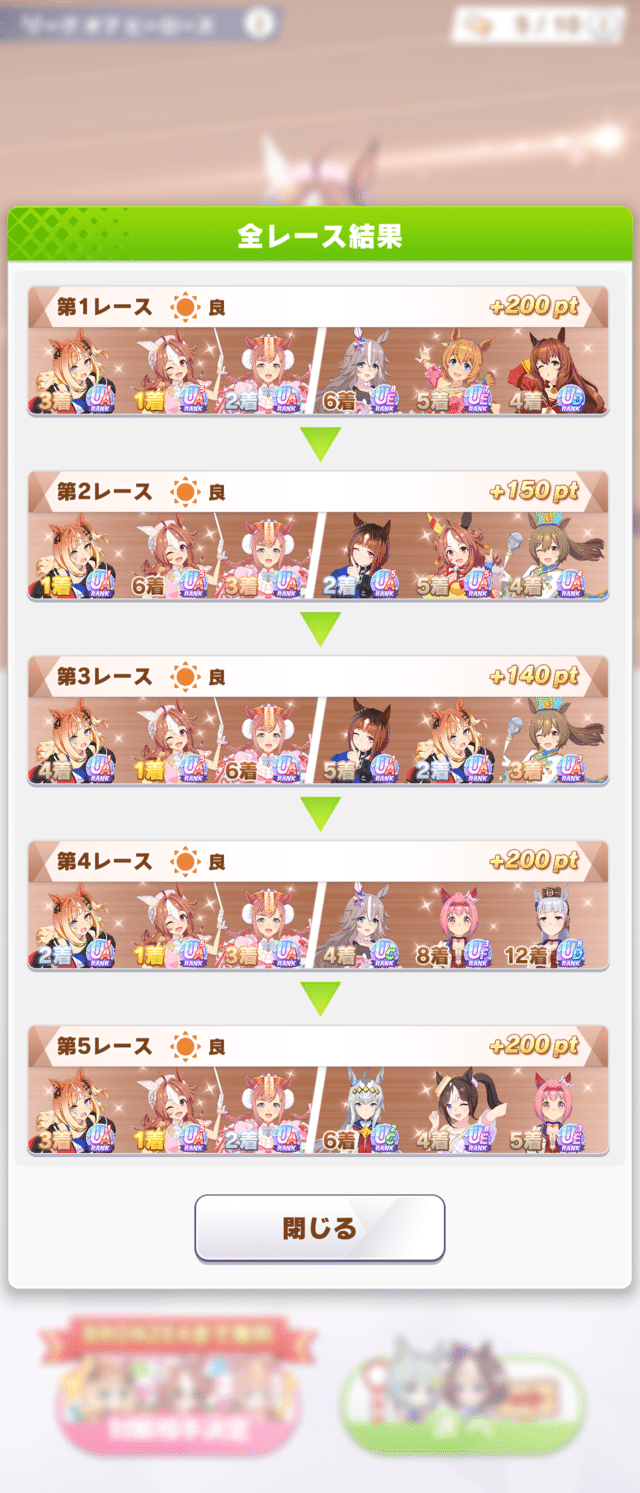
Task: Open the 第4レース result row
Action: (x=318, y=906)
